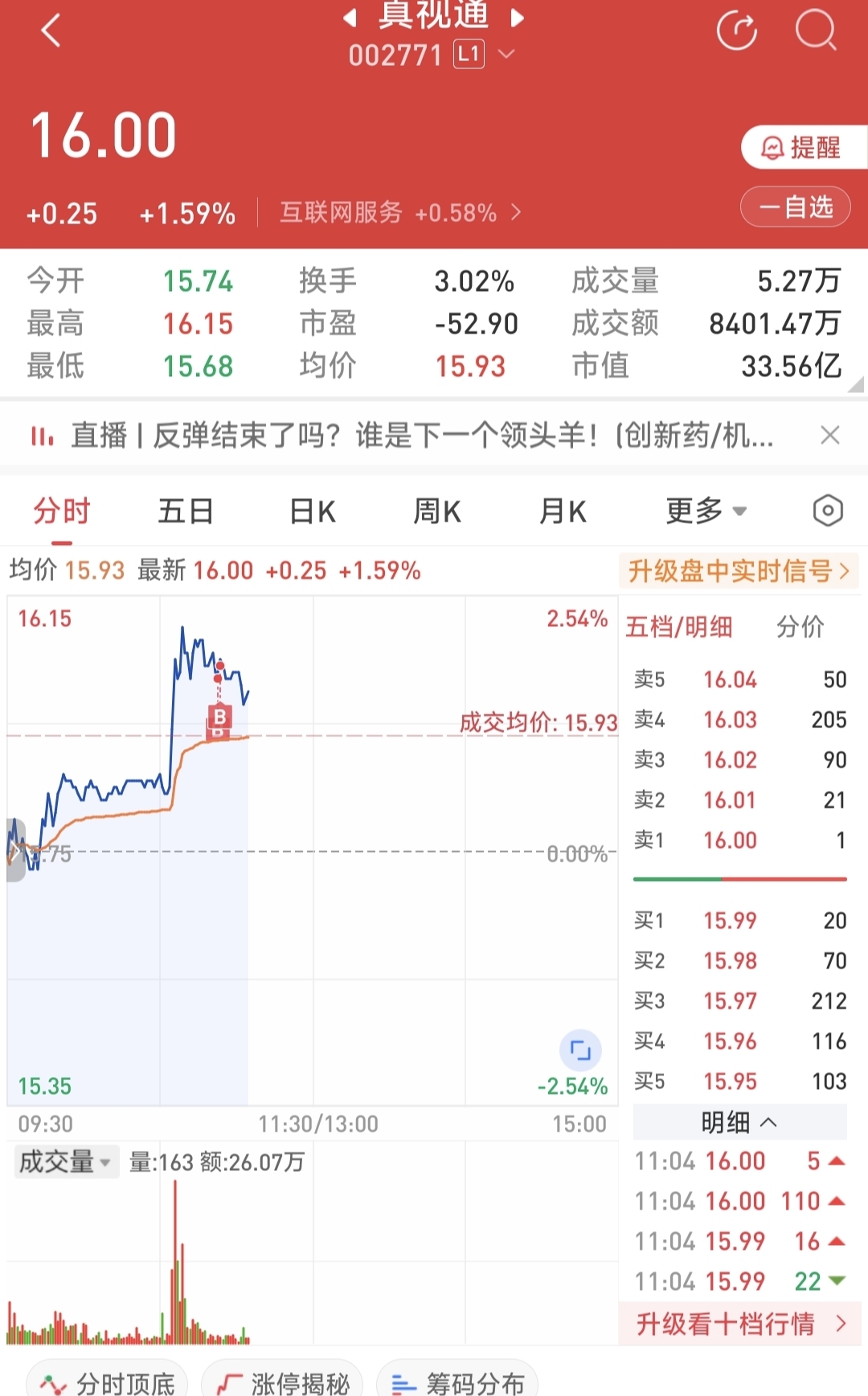
Task: Switch to the 日K chart tab
Action: click(312, 511)
